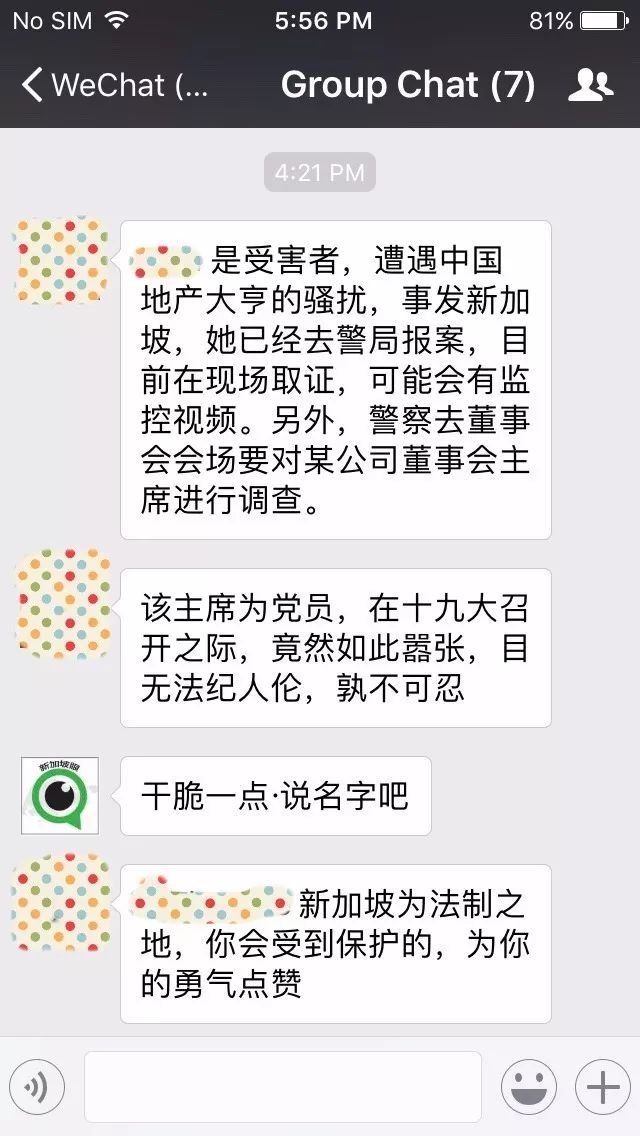The height and width of the screenshot is (1136, 640).
Task: Open the plus attachments menu
Action: coord(602,1087)
